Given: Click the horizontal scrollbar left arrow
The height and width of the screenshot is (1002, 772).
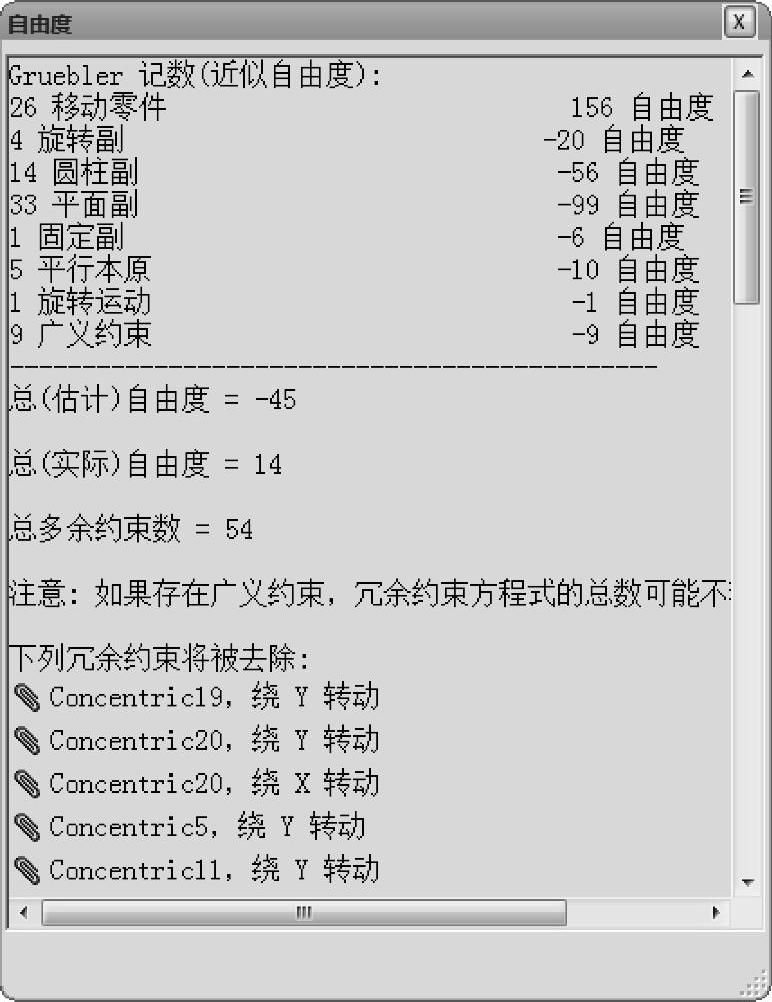Looking at the screenshot, I should point(23,912).
